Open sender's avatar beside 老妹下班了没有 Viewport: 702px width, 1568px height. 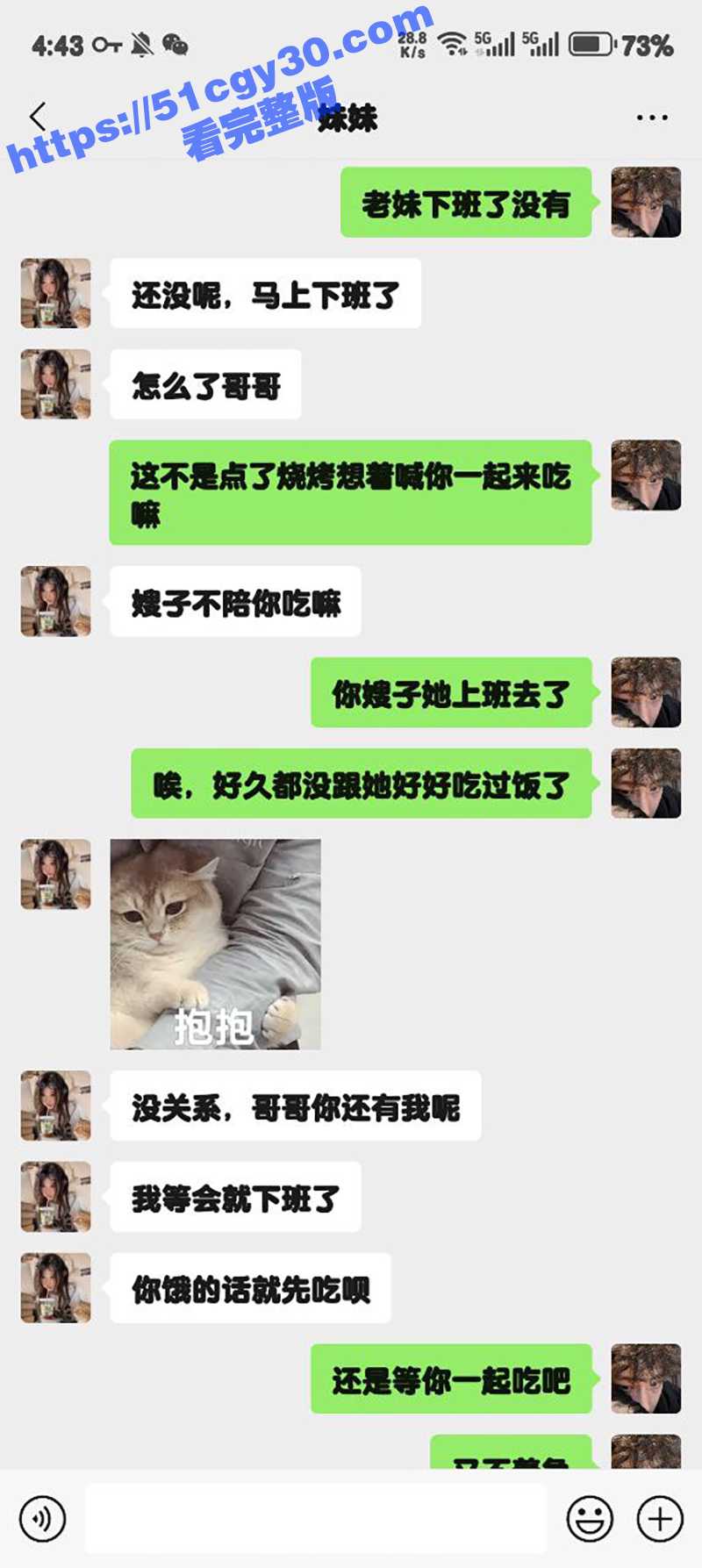(x=646, y=203)
